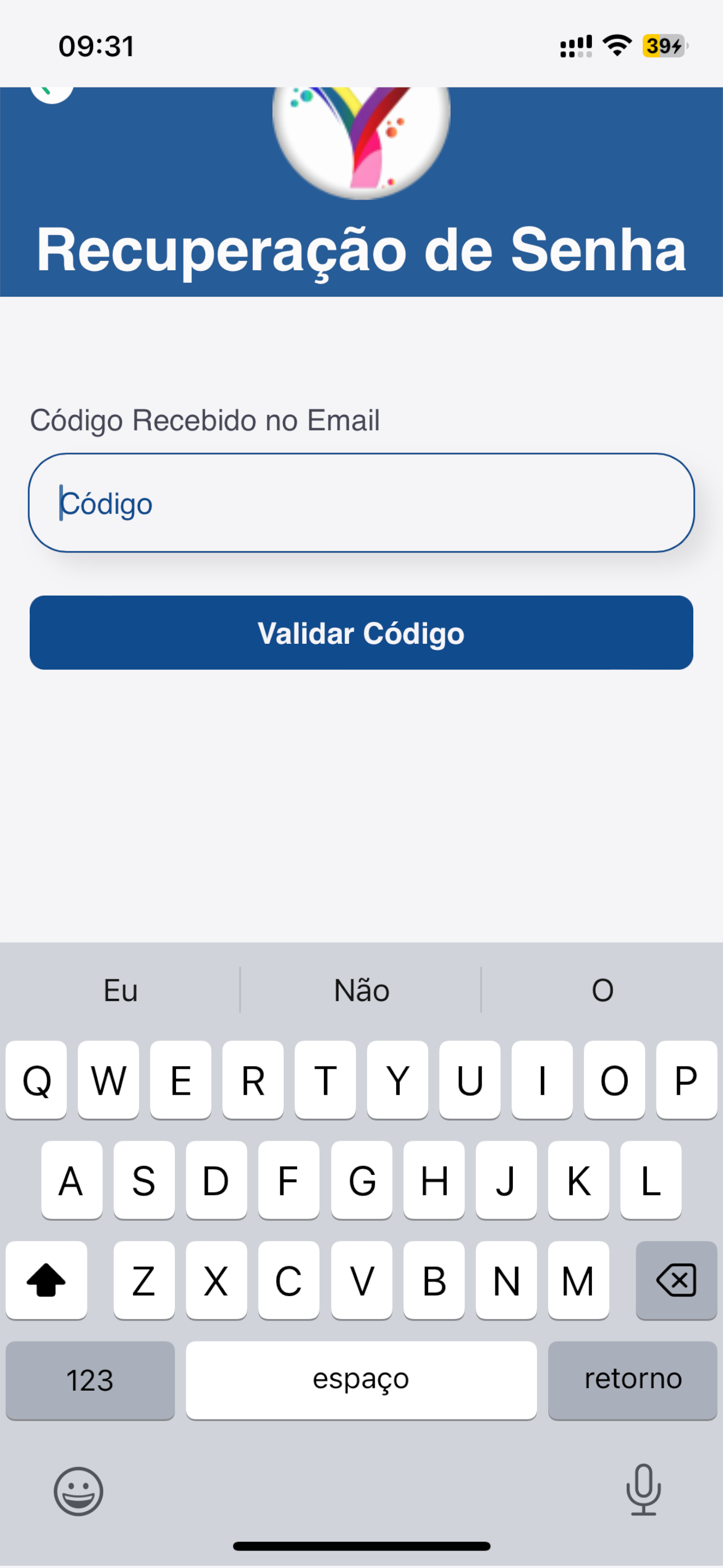Viewport: 723px width, 1568px height.
Task: Tap the Validar Código button
Action: tap(361, 633)
